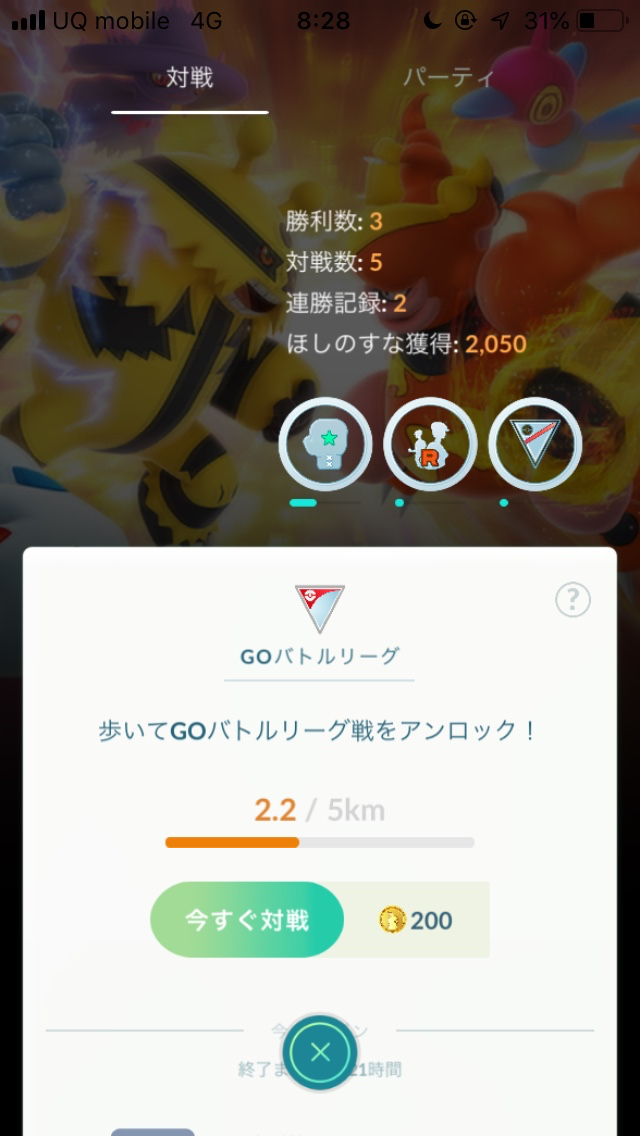
Task: Select the GO Battle League icon
Action: click(x=535, y=445)
